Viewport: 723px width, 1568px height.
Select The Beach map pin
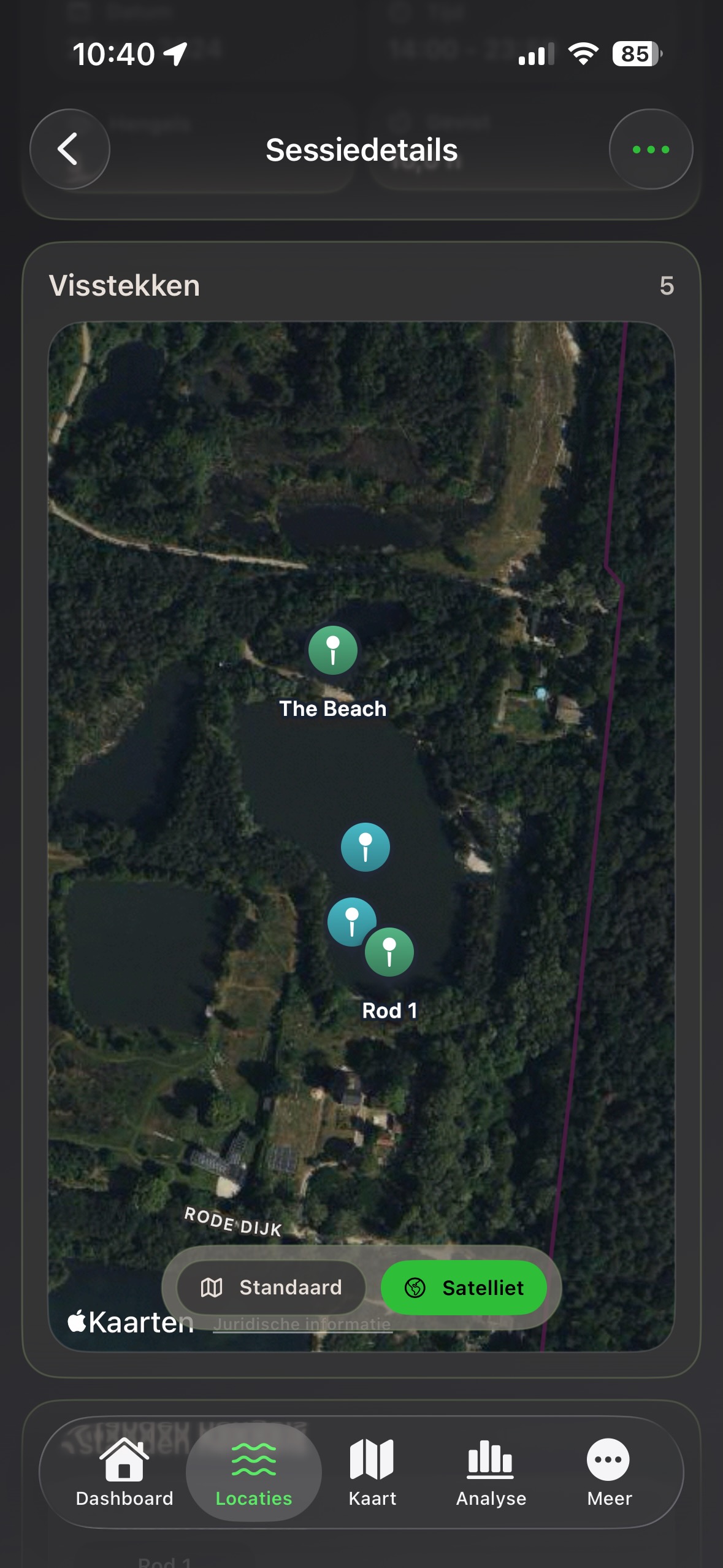332,650
